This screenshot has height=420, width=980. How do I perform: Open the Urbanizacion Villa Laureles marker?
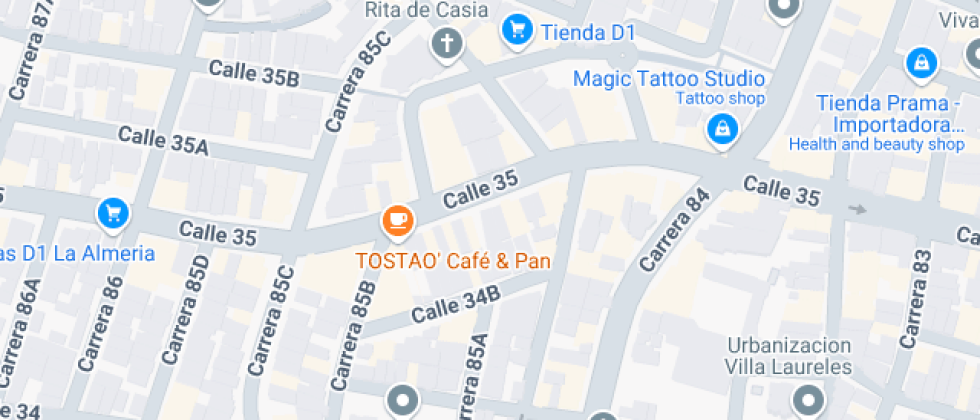point(809,400)
